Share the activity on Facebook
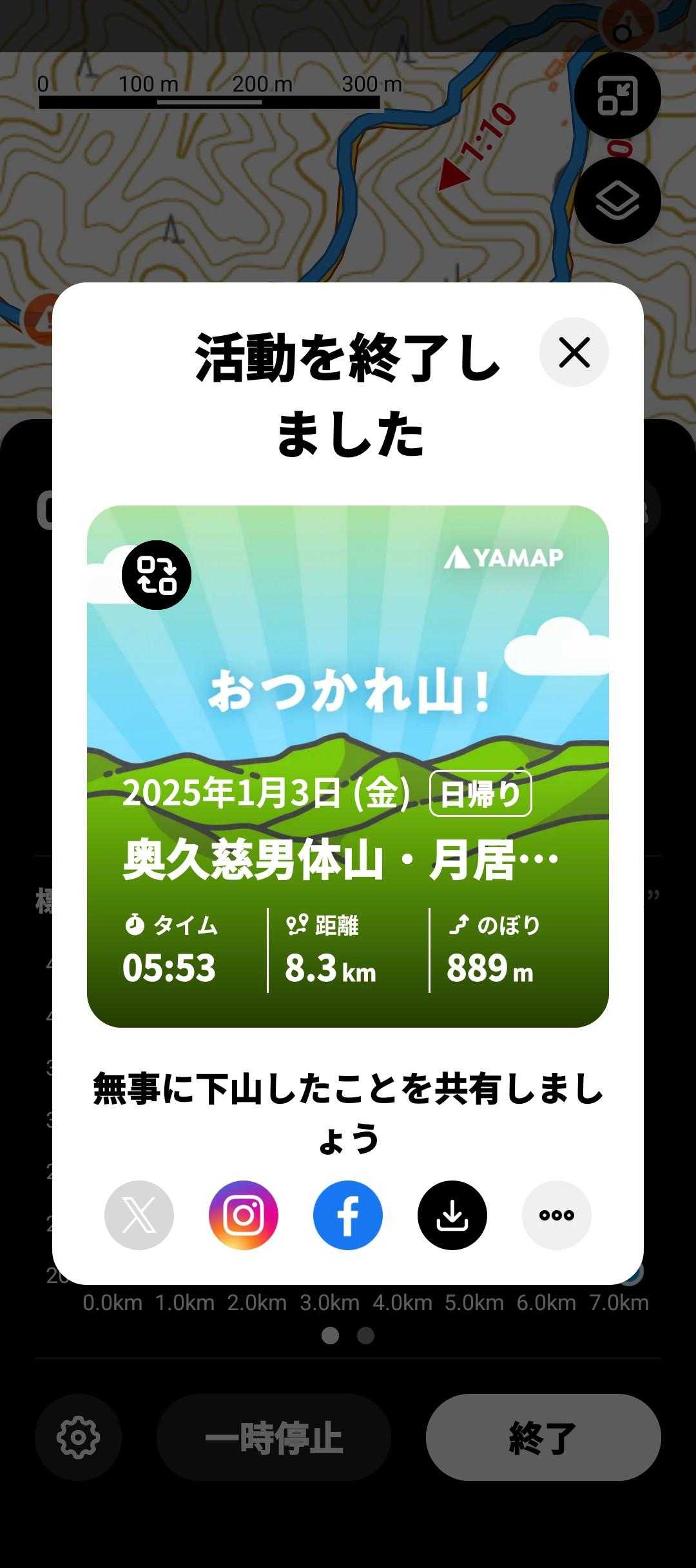 click(x=348, y=1215)
